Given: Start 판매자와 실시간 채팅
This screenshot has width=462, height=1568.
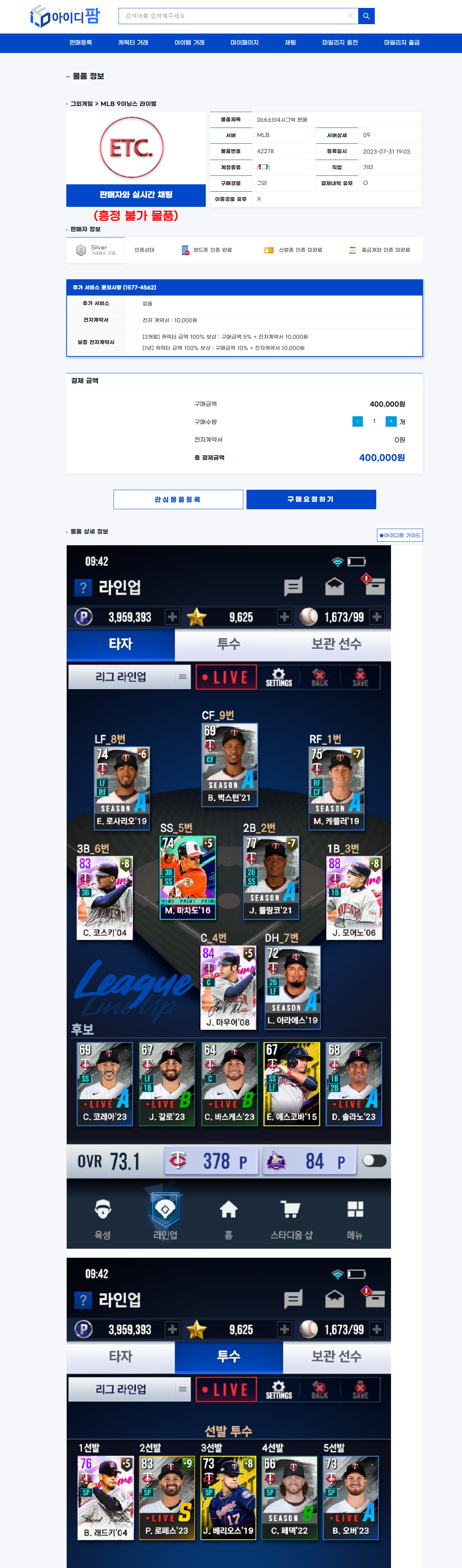Looking at the screenshot, I should [x=136, y=195].
